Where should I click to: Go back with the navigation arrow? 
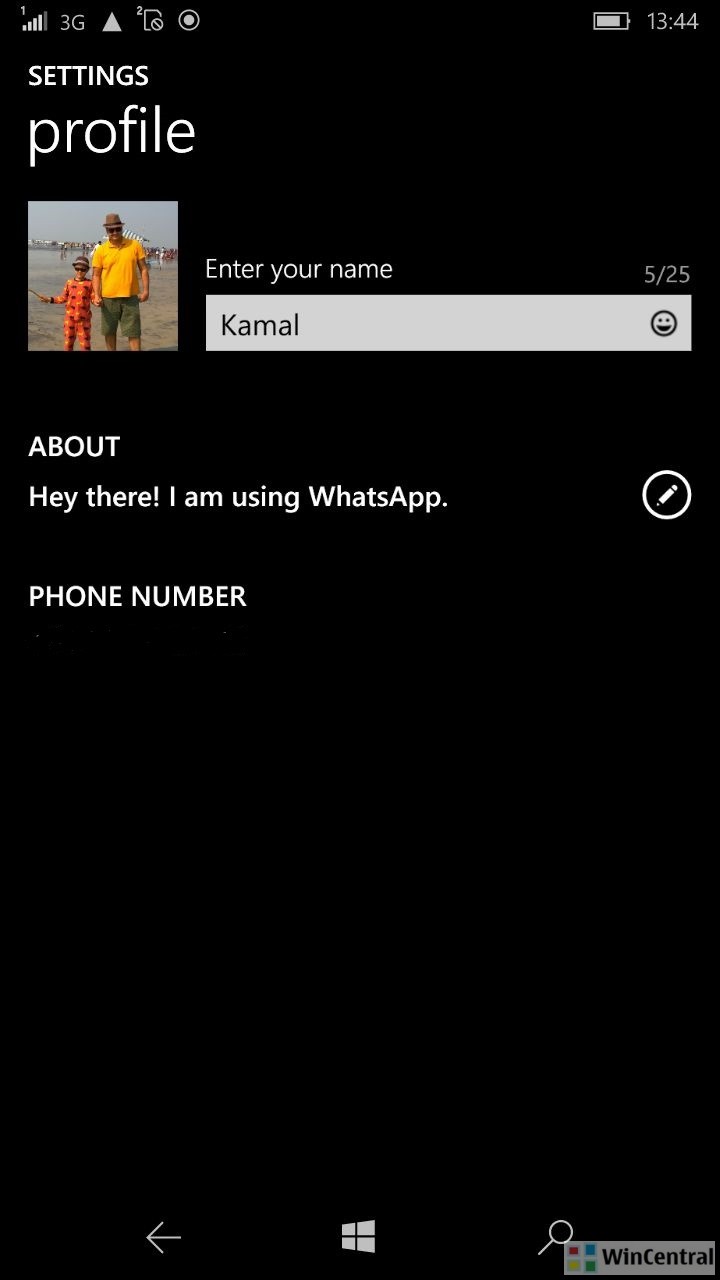[163, 1238]
